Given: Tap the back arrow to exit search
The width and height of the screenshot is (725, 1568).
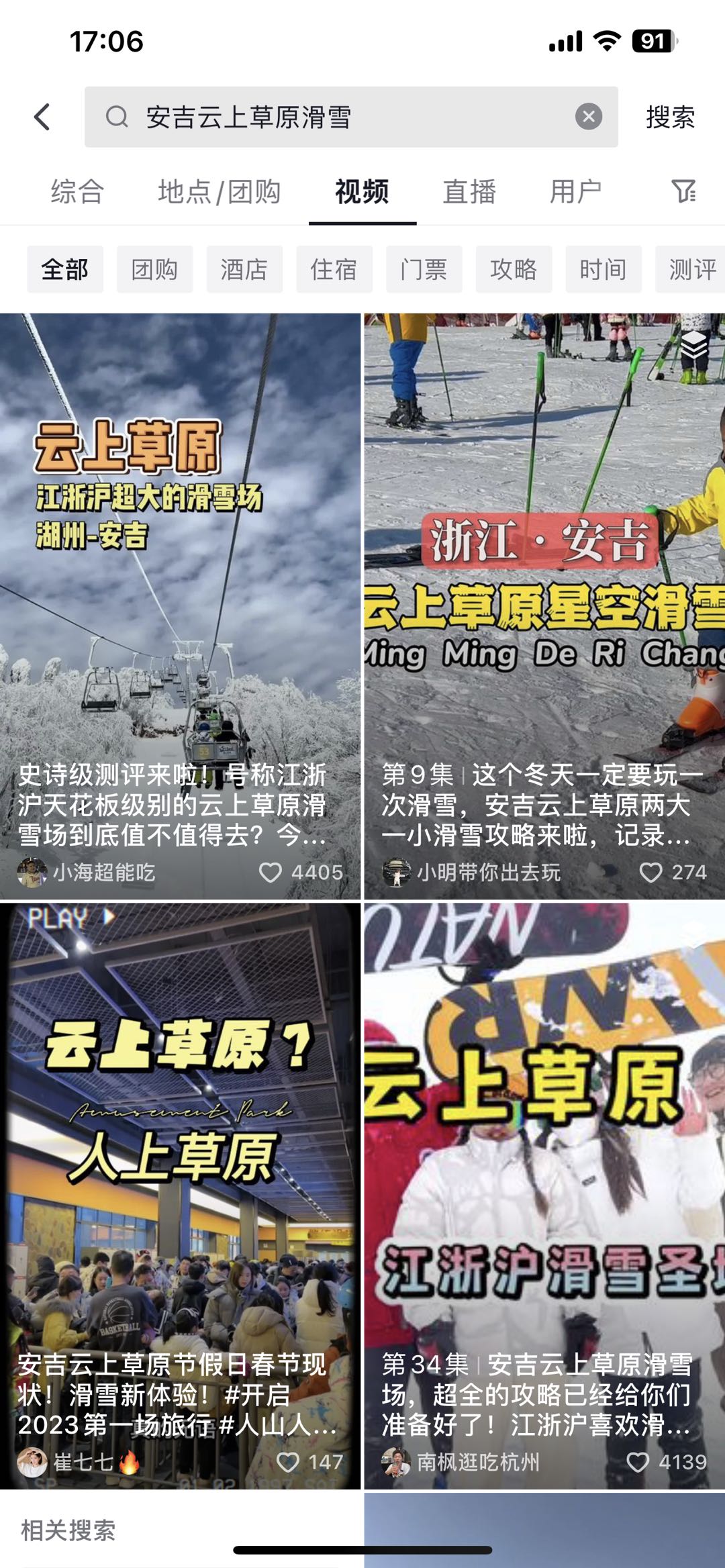Looking at the screenshot, I should click(x=42, y=115).
